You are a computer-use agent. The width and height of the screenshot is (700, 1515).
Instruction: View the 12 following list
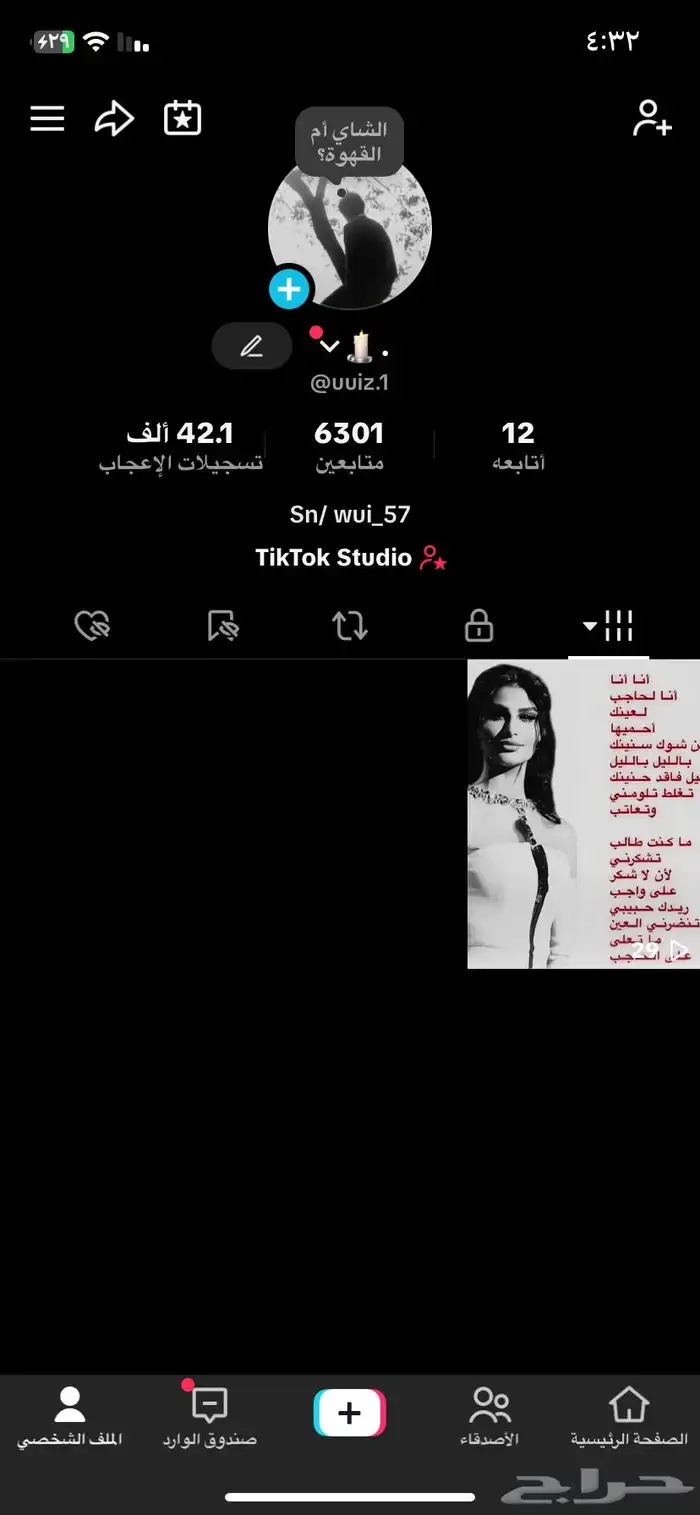518,445
